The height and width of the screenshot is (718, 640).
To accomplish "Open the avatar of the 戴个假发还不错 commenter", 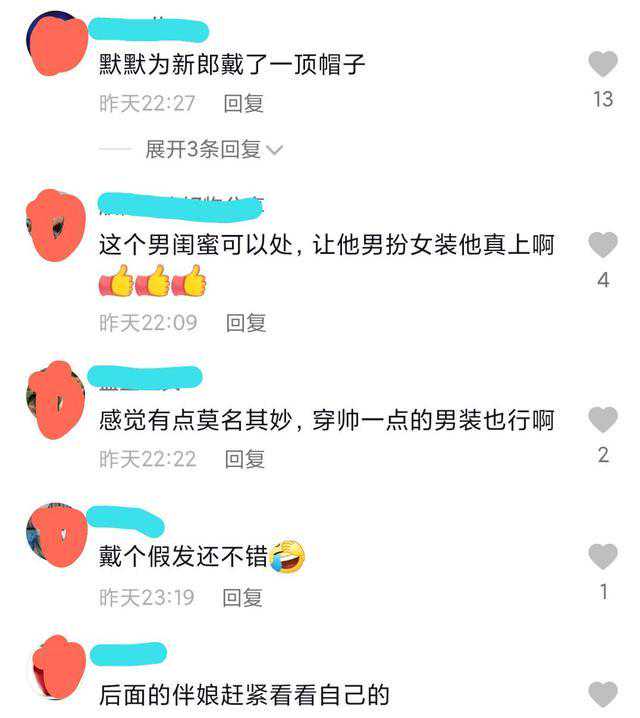I will [x=56, y=536].
